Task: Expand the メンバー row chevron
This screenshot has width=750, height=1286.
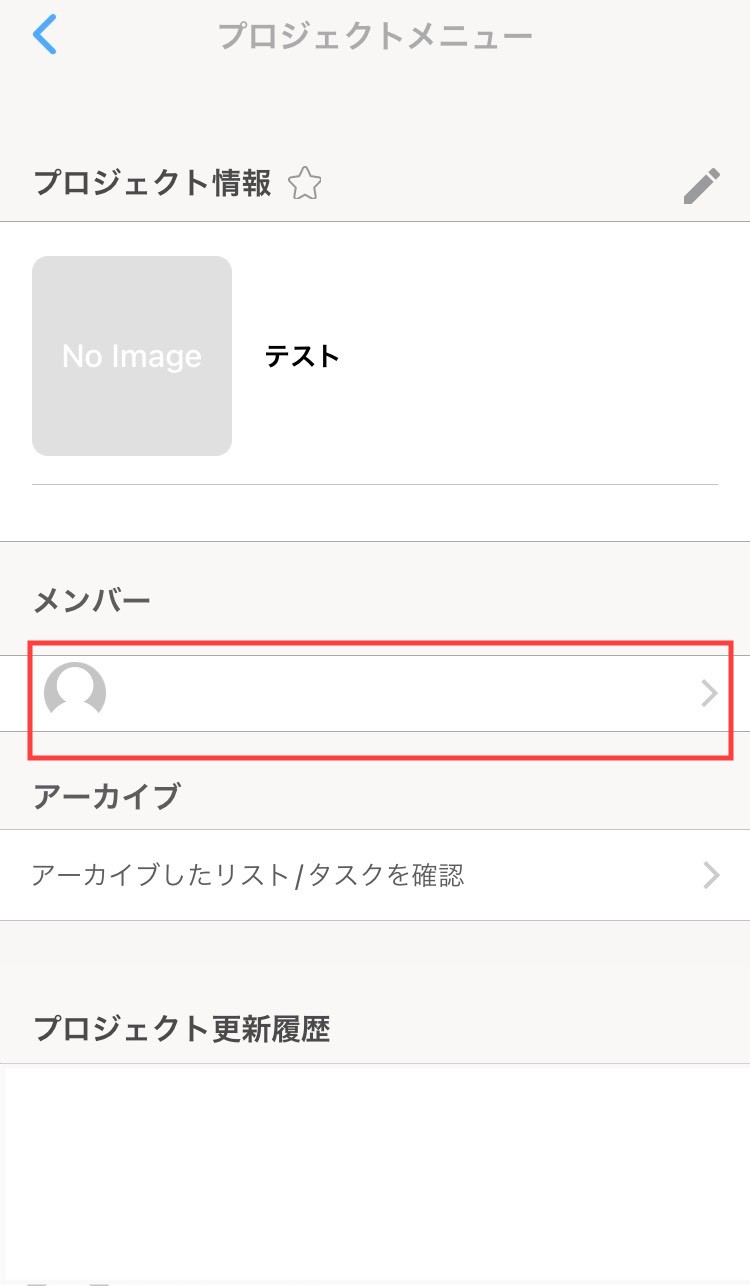Action: click(710, 693)
